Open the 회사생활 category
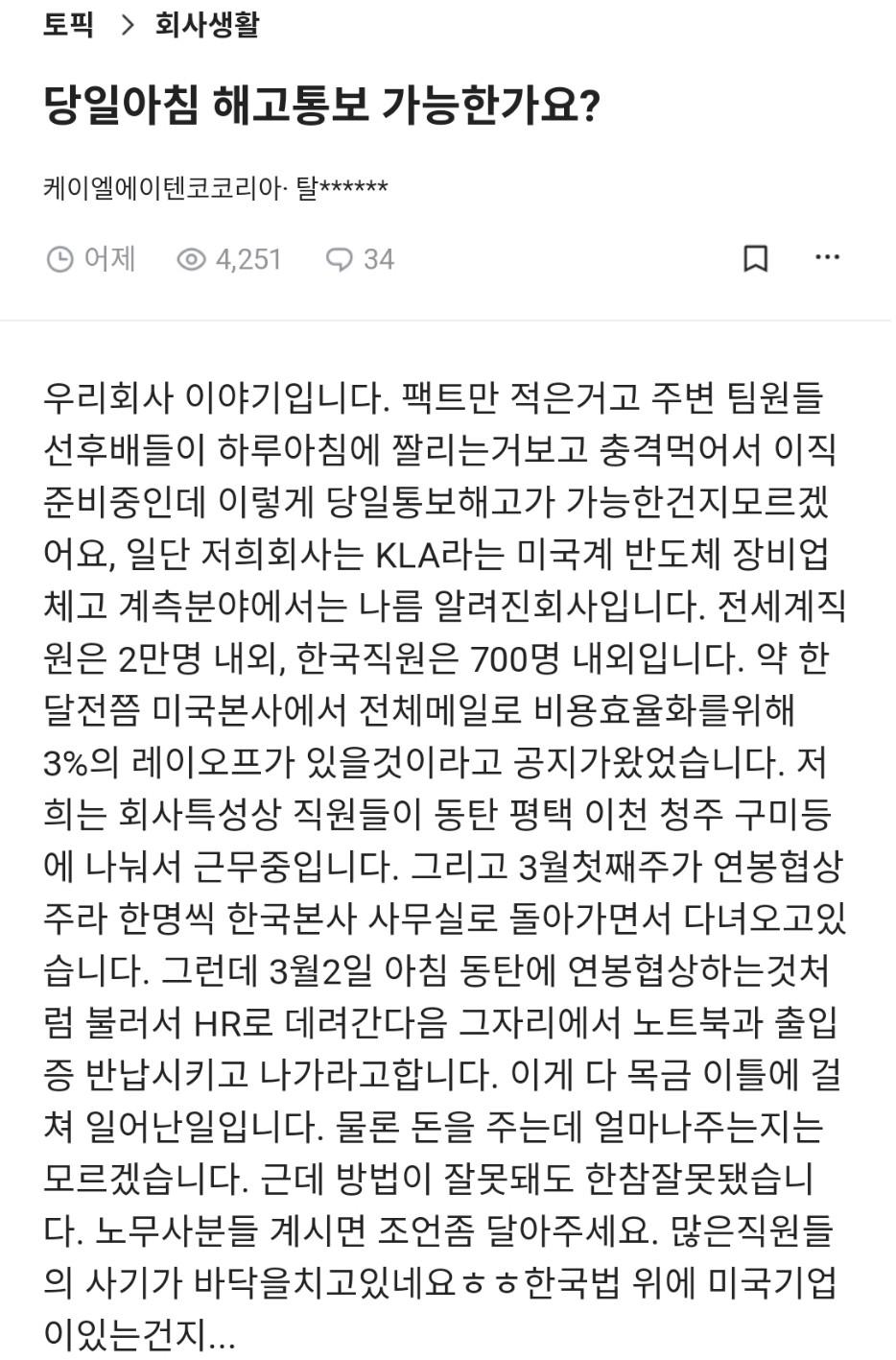 [x=207, y=24]
